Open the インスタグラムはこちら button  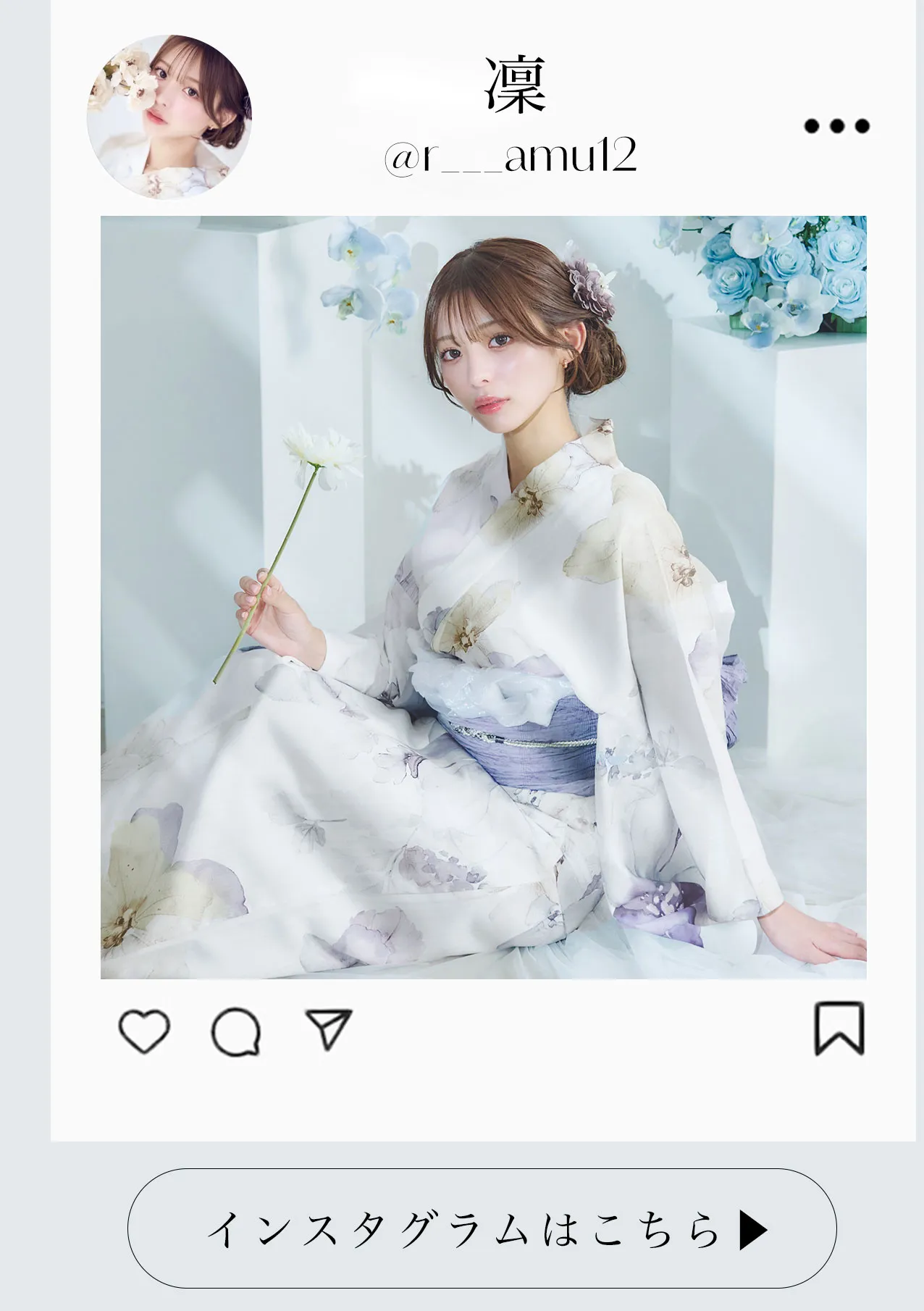point(482,1228)
